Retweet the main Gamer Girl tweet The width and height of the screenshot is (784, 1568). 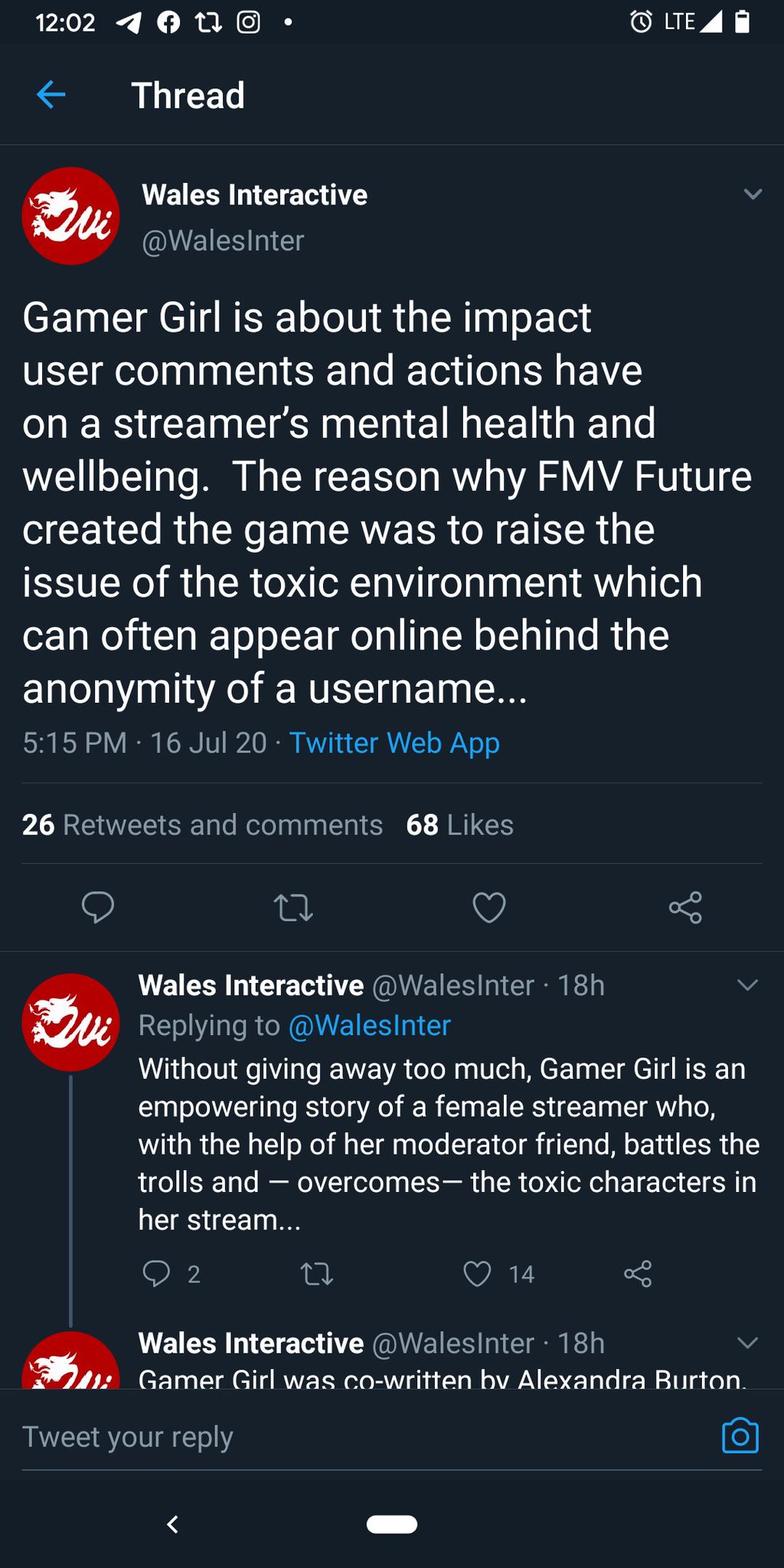[x=293, y=907]
